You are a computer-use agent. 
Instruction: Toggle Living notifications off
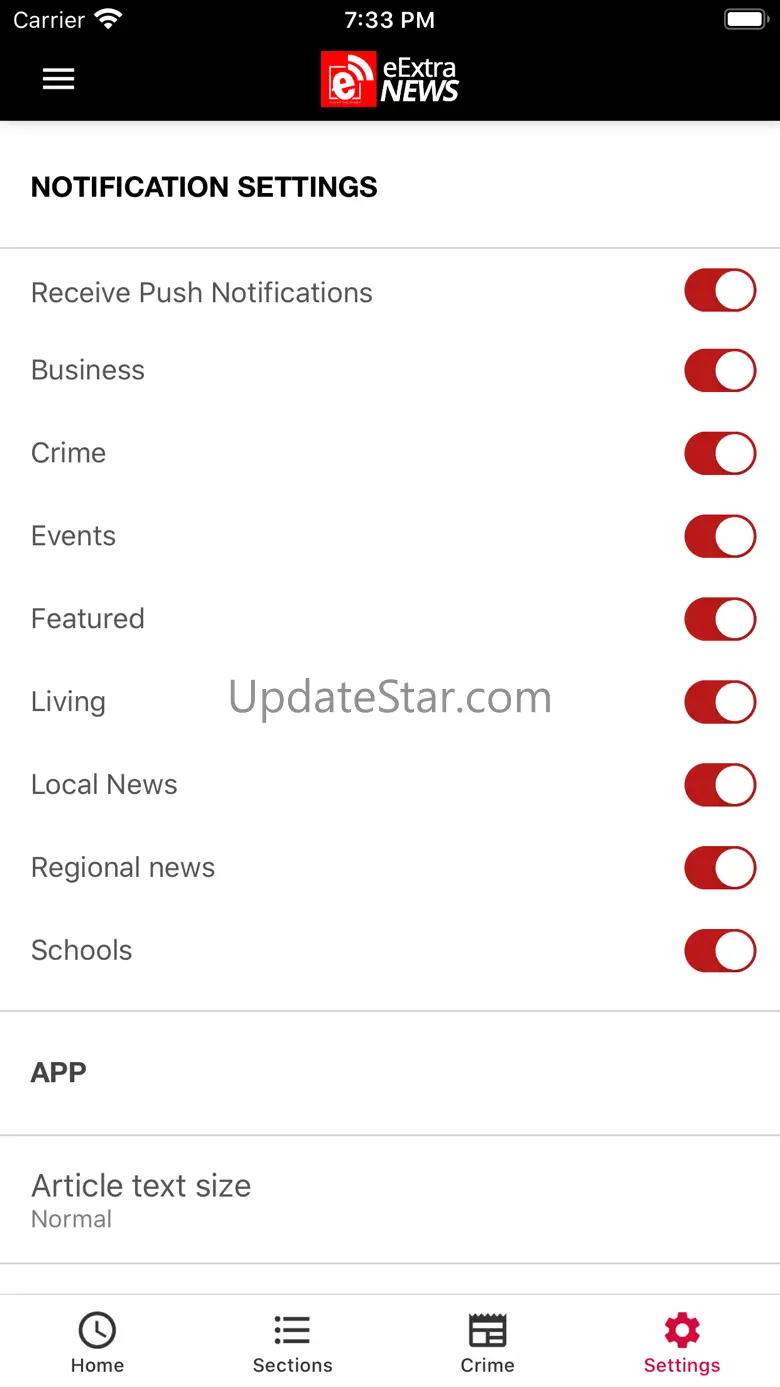(720, 702)
